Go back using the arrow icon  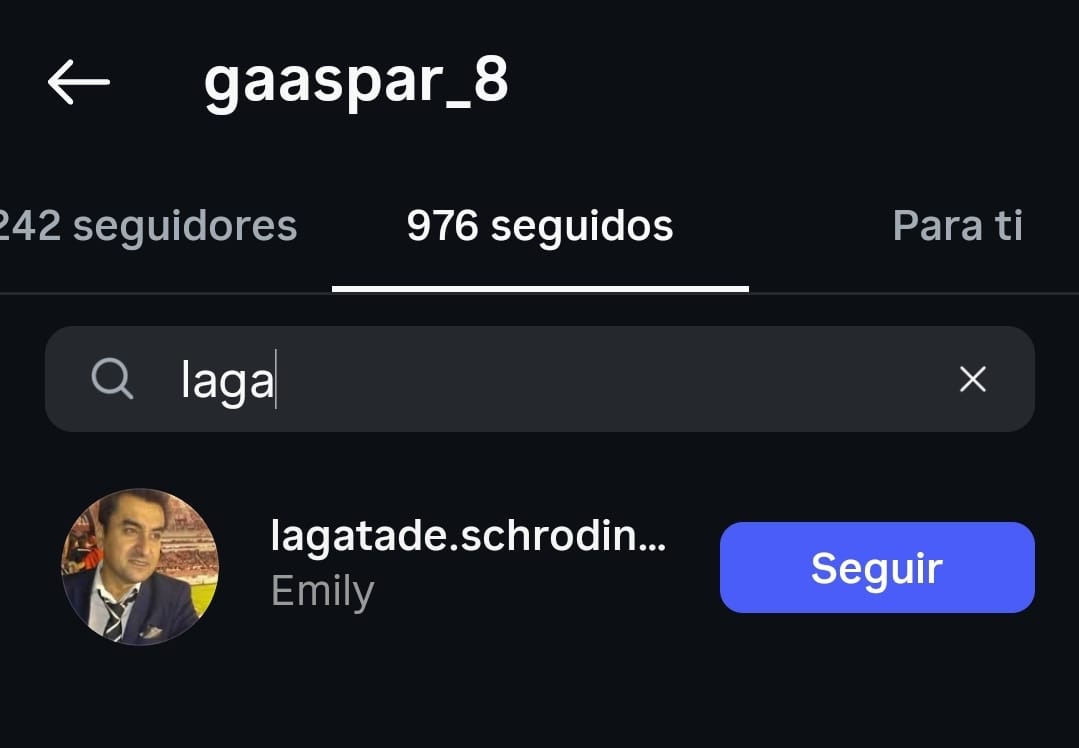click(78, 82)
